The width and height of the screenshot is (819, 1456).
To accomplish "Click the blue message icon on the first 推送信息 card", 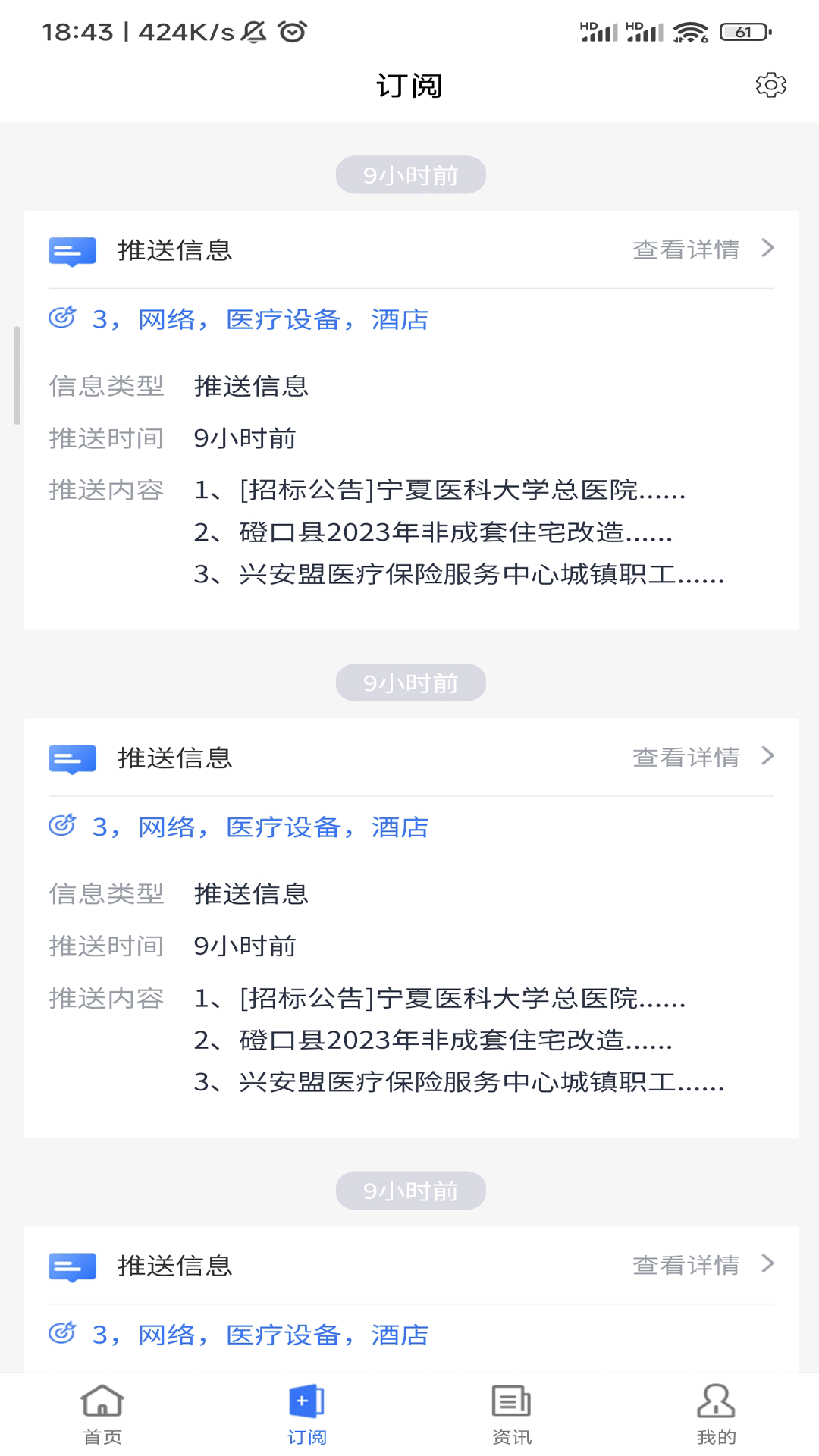I will click(x=73, y=249).
